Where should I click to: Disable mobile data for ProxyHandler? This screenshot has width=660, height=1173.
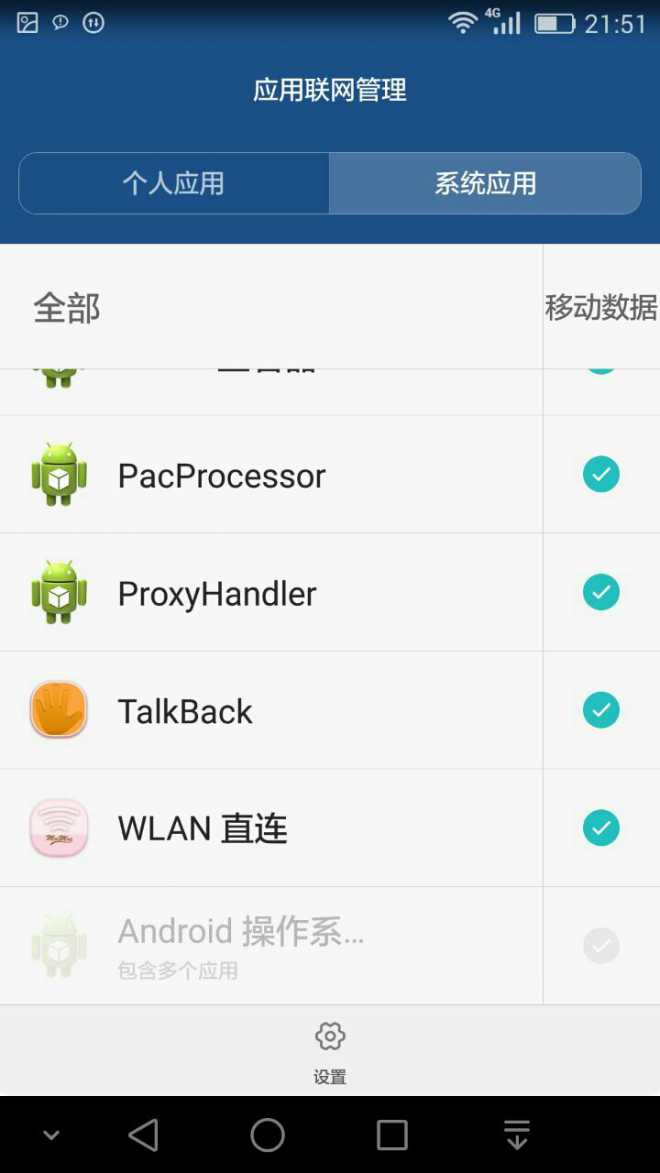click(x=601, y=592)
